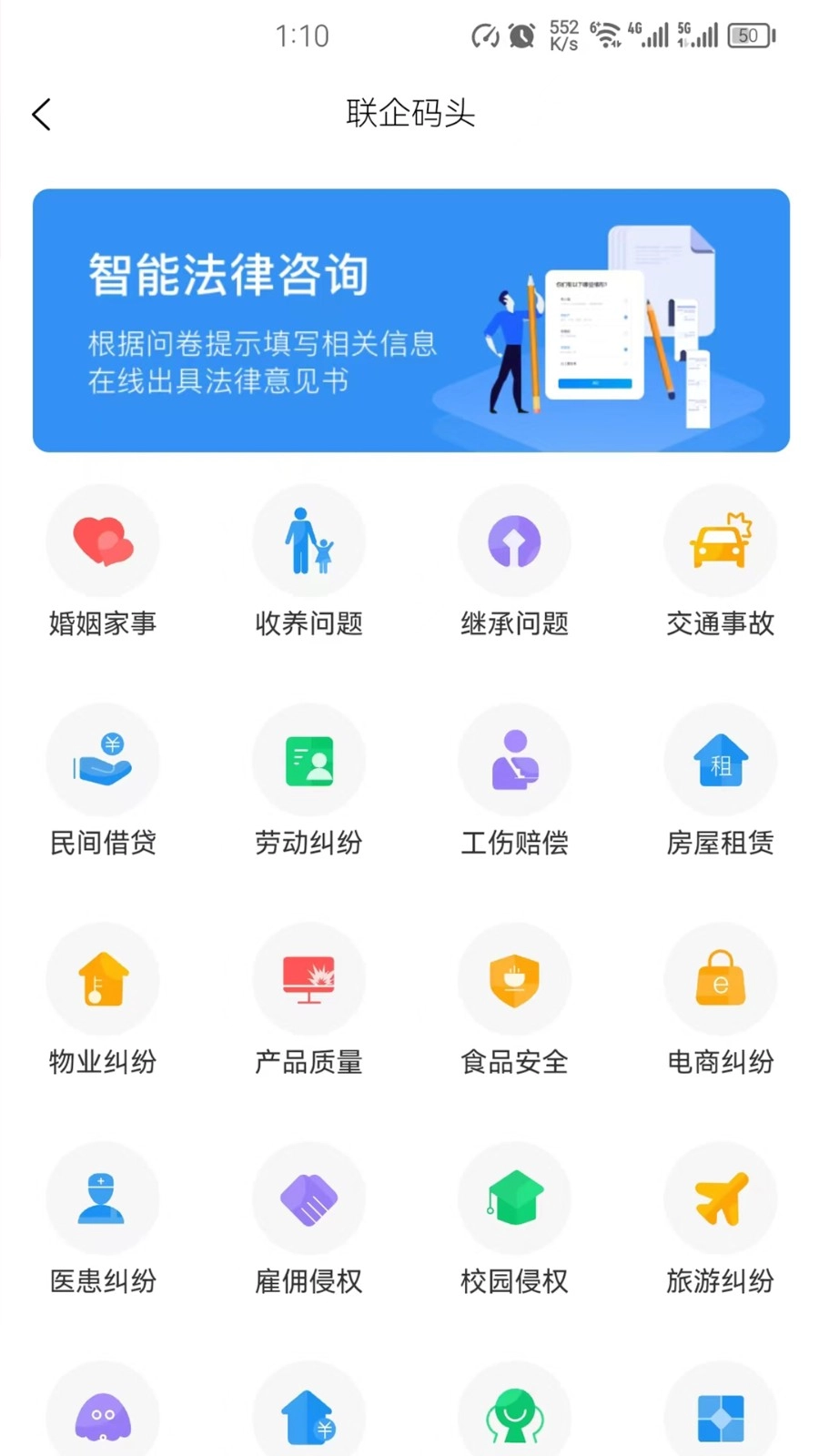Image resolution: width=819 pixels, height=1456 pixels.
Task: Tap the 联企码头 page title
Action: (409, 114)
